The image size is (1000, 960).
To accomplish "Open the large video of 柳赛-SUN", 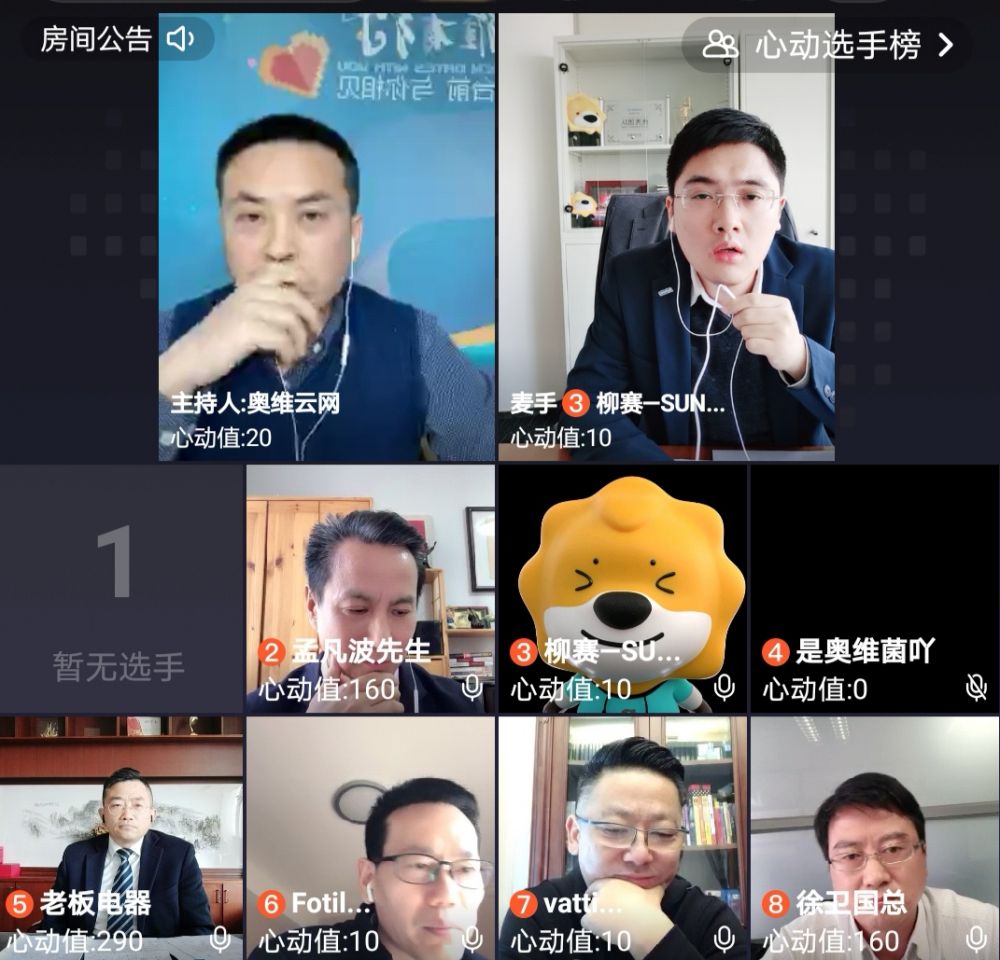I will pyautogui.click(x=666, y=237).
